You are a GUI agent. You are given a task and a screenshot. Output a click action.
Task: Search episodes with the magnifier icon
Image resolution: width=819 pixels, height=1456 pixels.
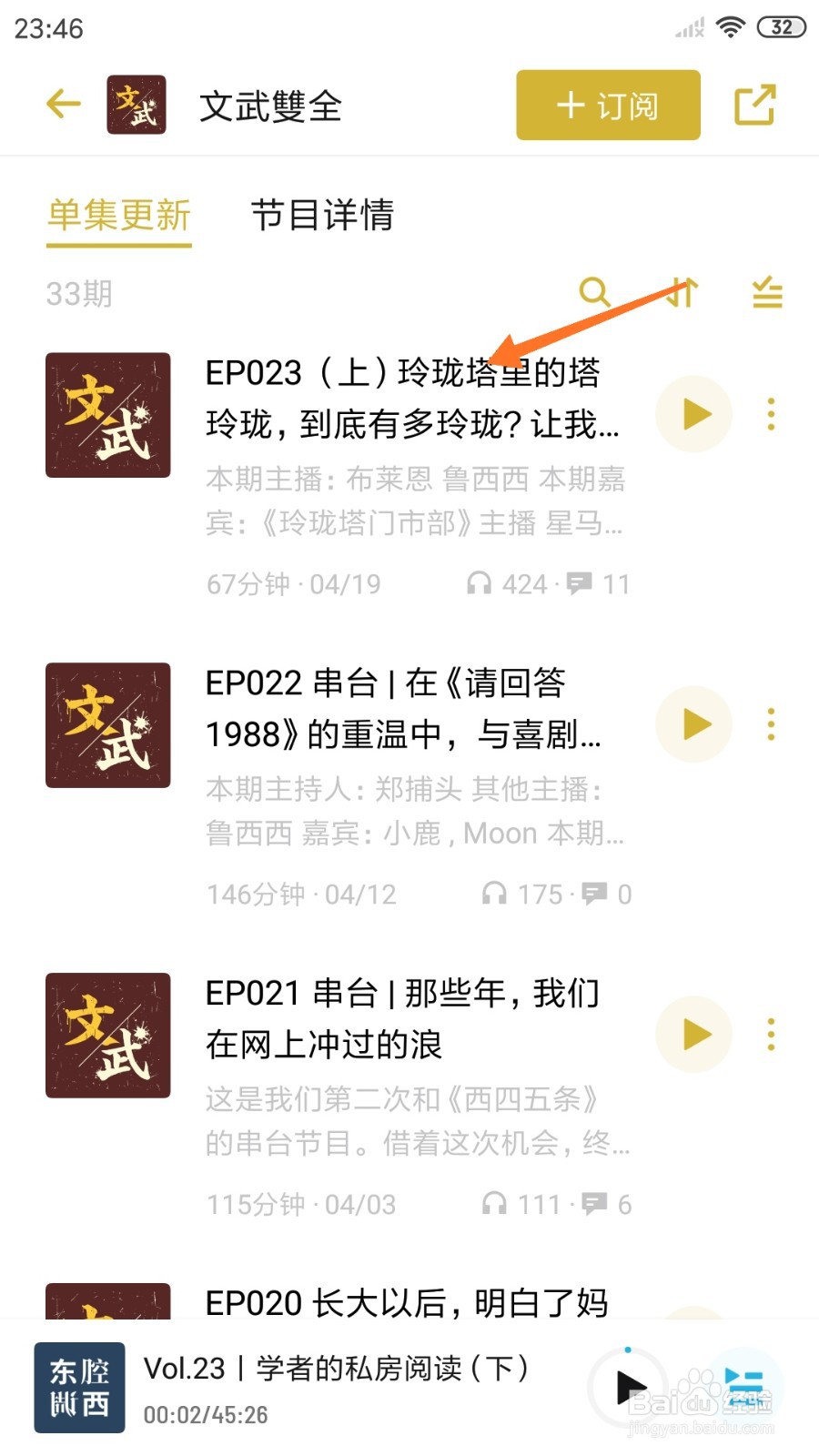tap(595, 292)
